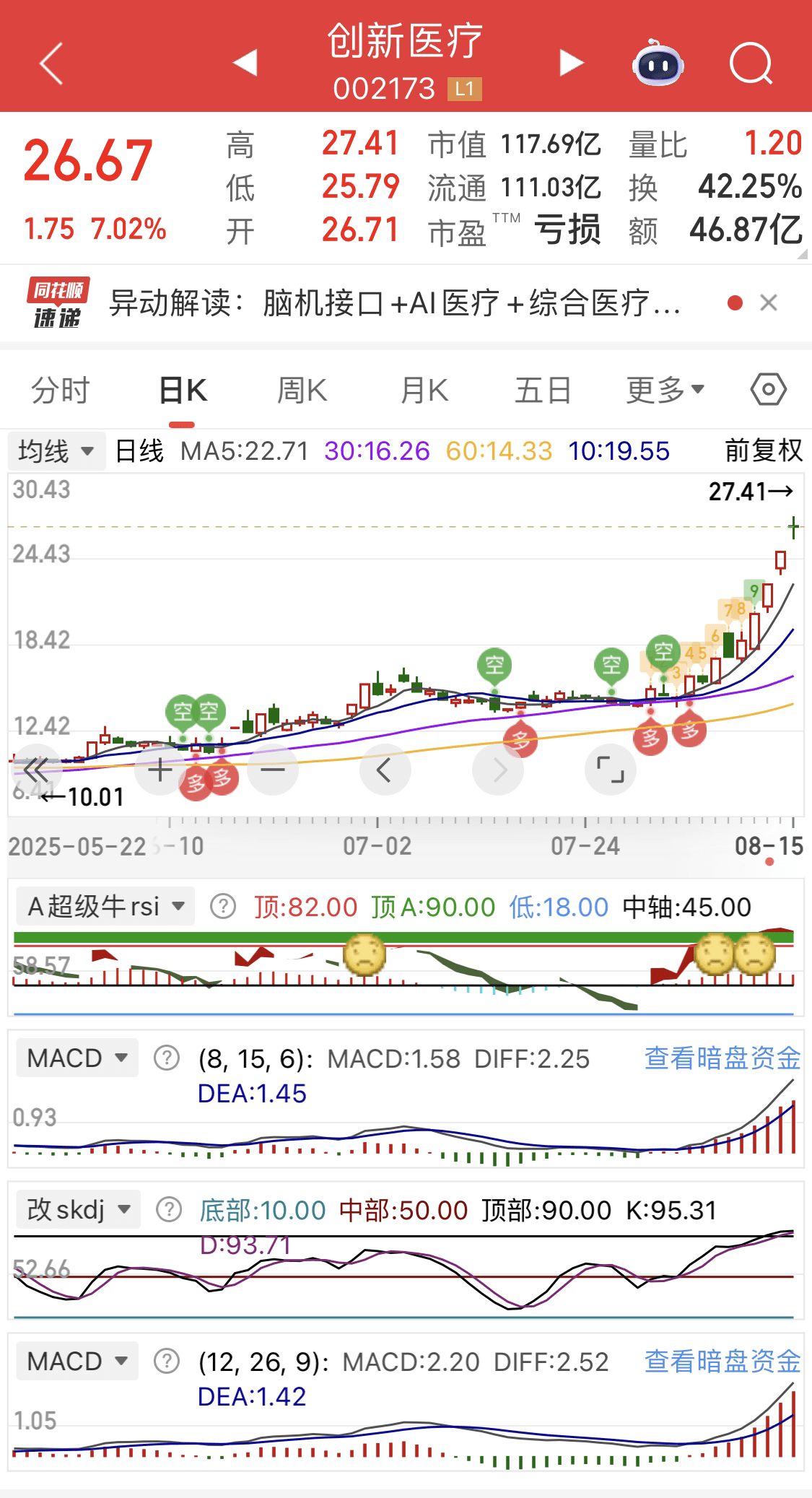
Task: Go back using the header arrow
Action: click(x=51, y=64)
